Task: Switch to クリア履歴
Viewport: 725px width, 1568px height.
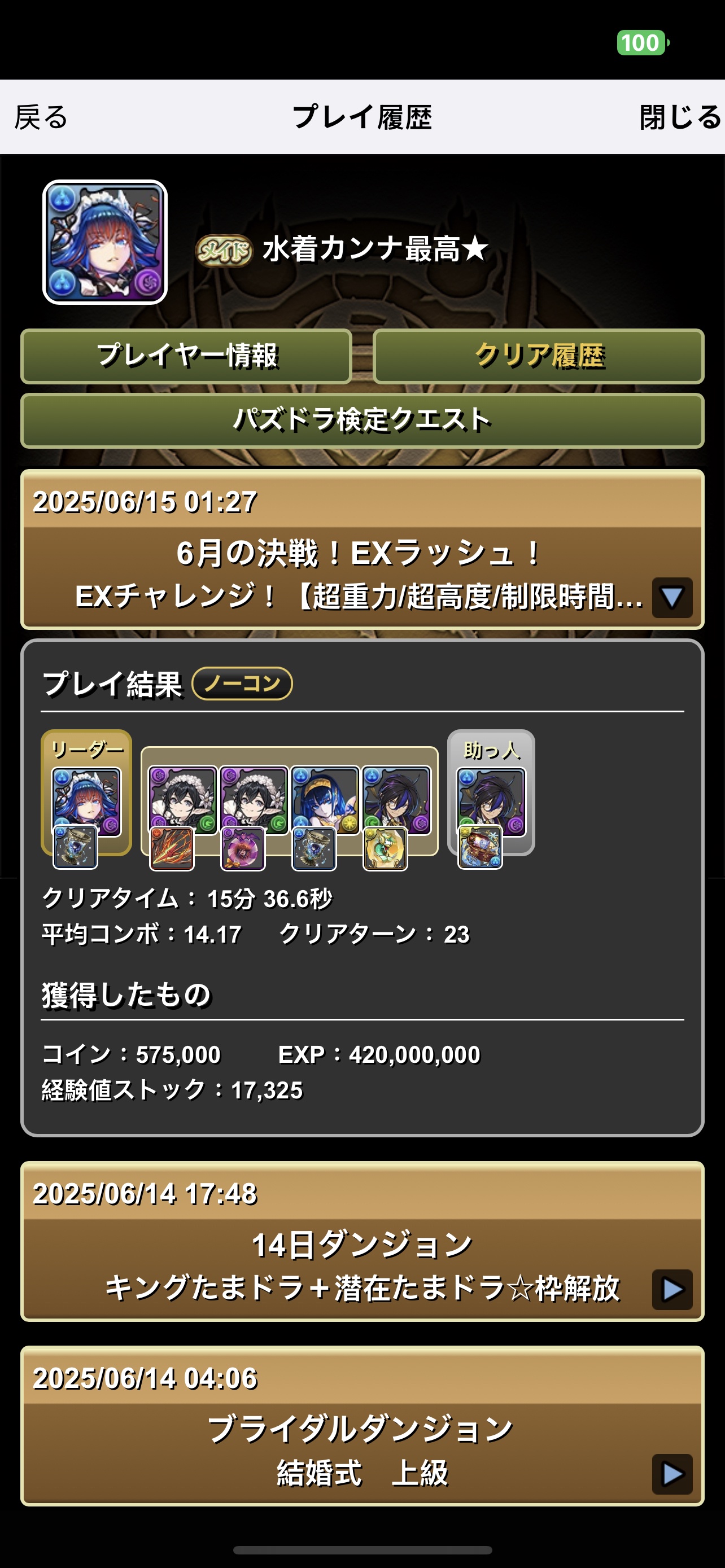Action: click(x=538, y=356)
